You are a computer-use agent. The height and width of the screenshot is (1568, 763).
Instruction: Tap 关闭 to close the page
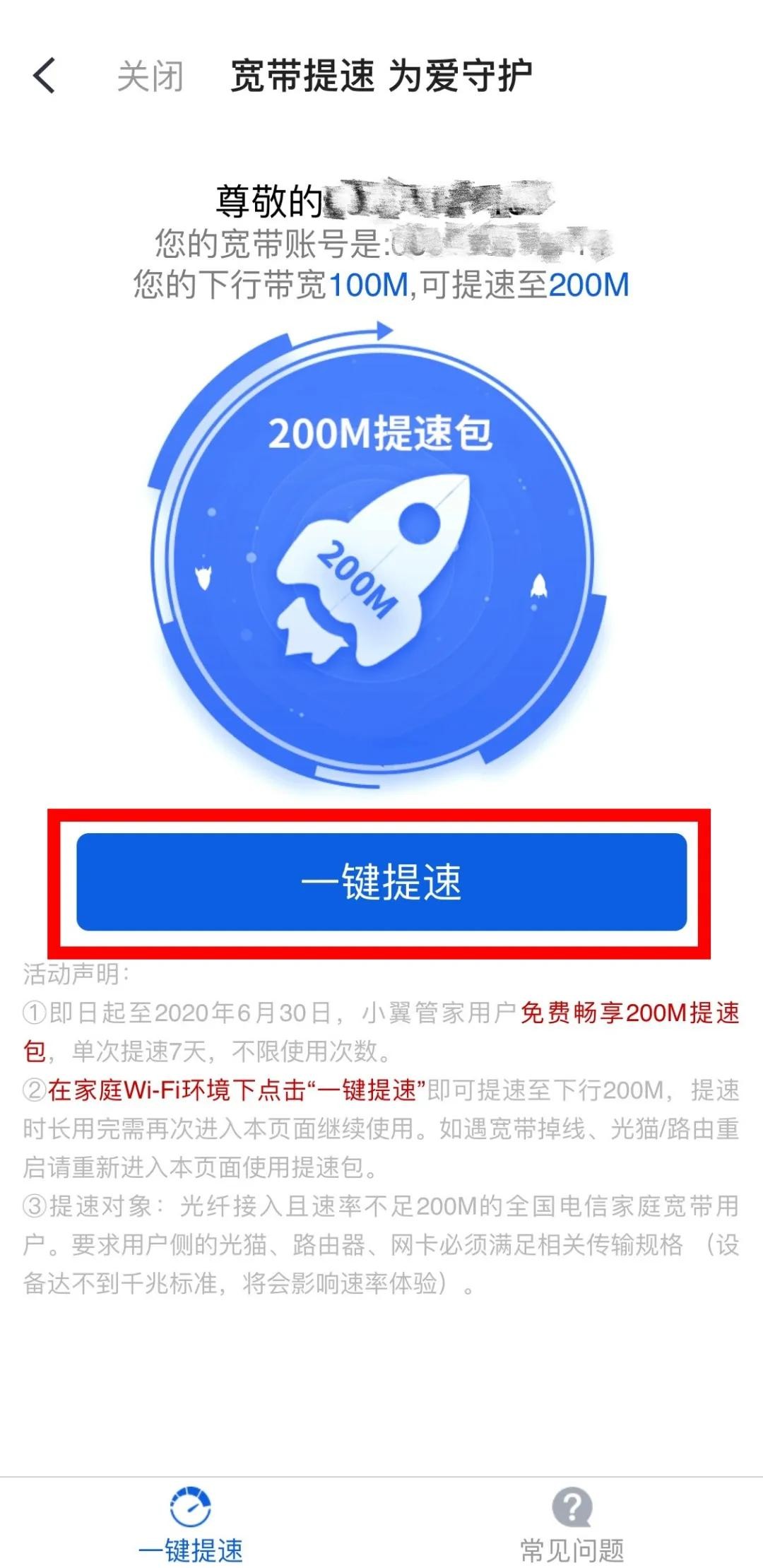click(x=150, y=76)
